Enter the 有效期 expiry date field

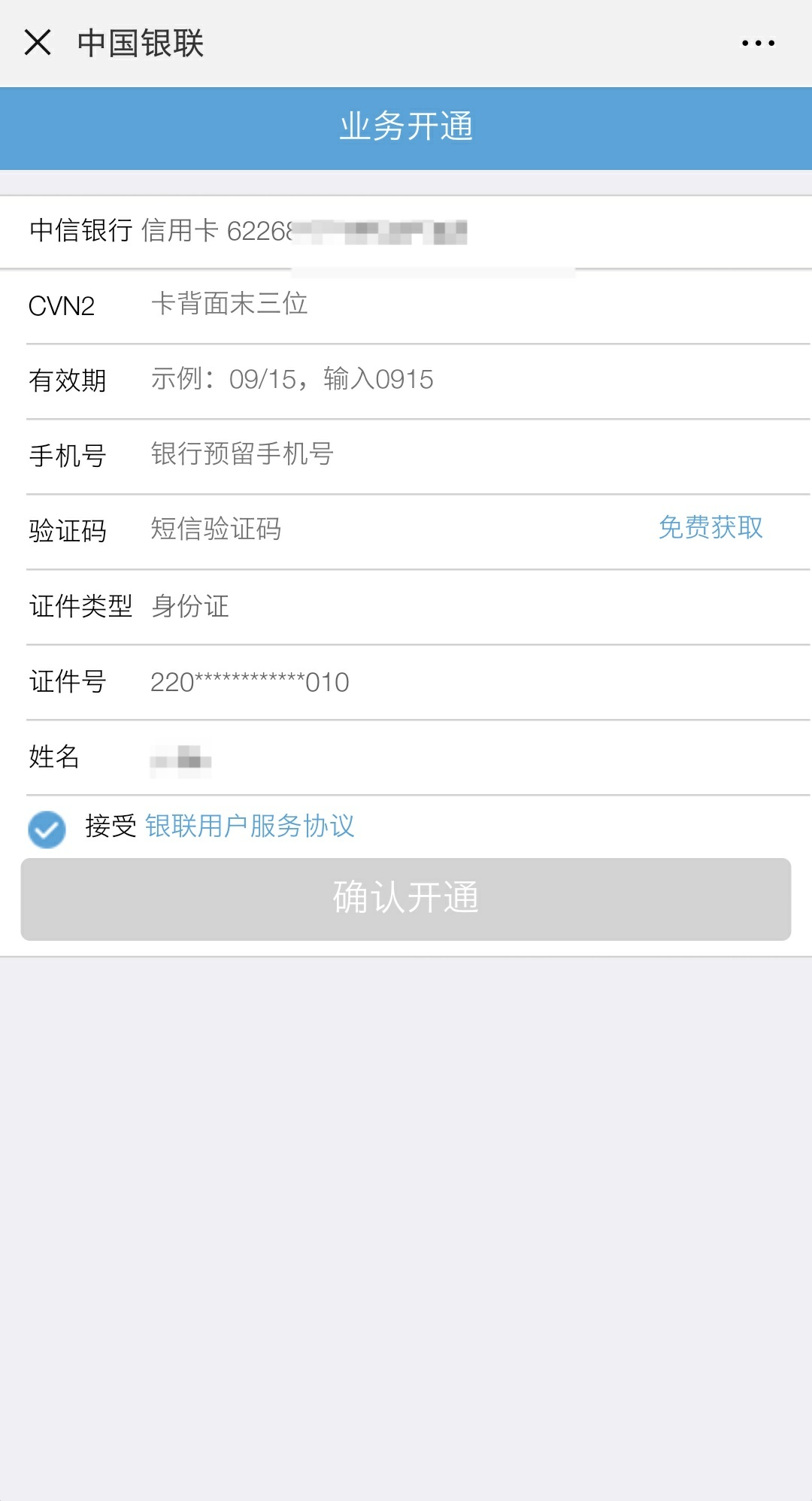451,380
